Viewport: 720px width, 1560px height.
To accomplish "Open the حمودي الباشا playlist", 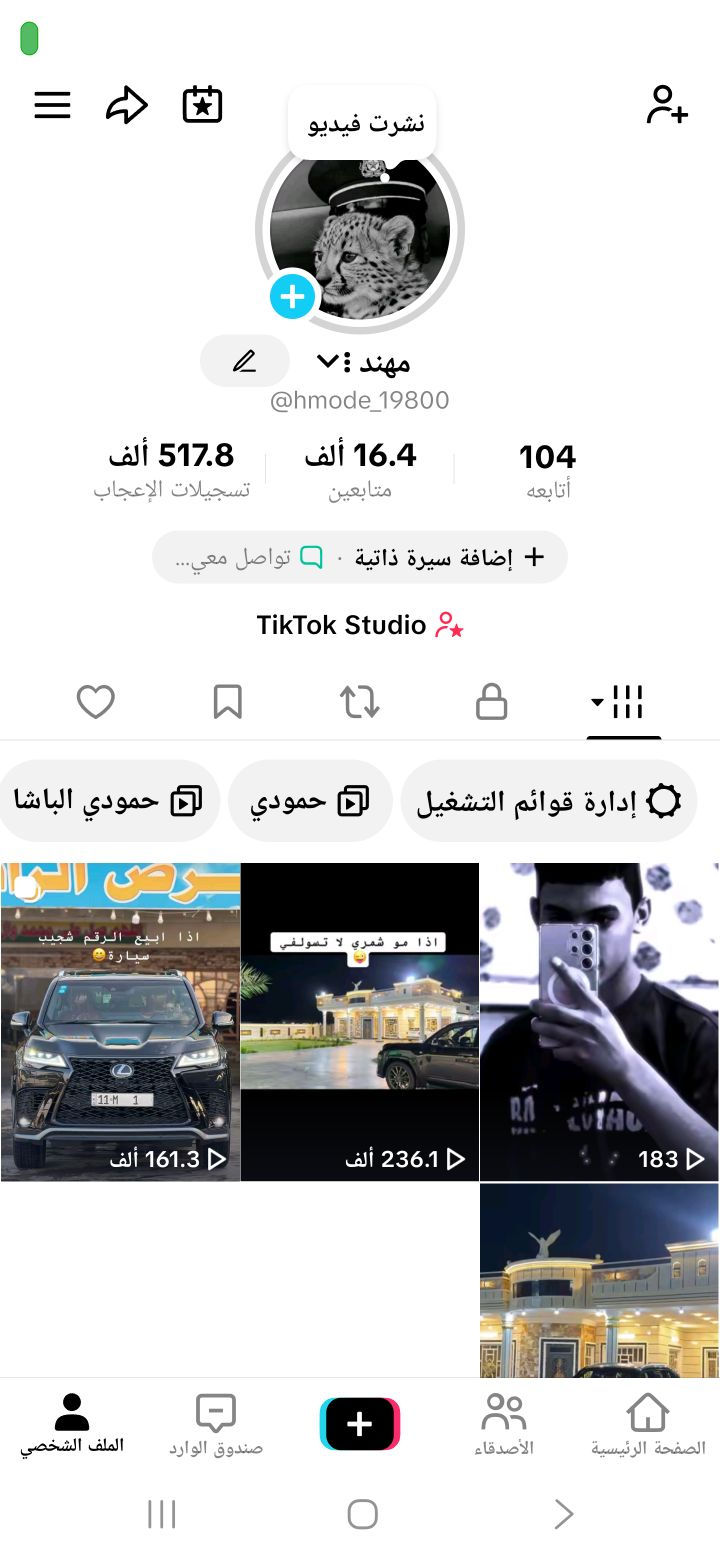I will click(108, 801).
